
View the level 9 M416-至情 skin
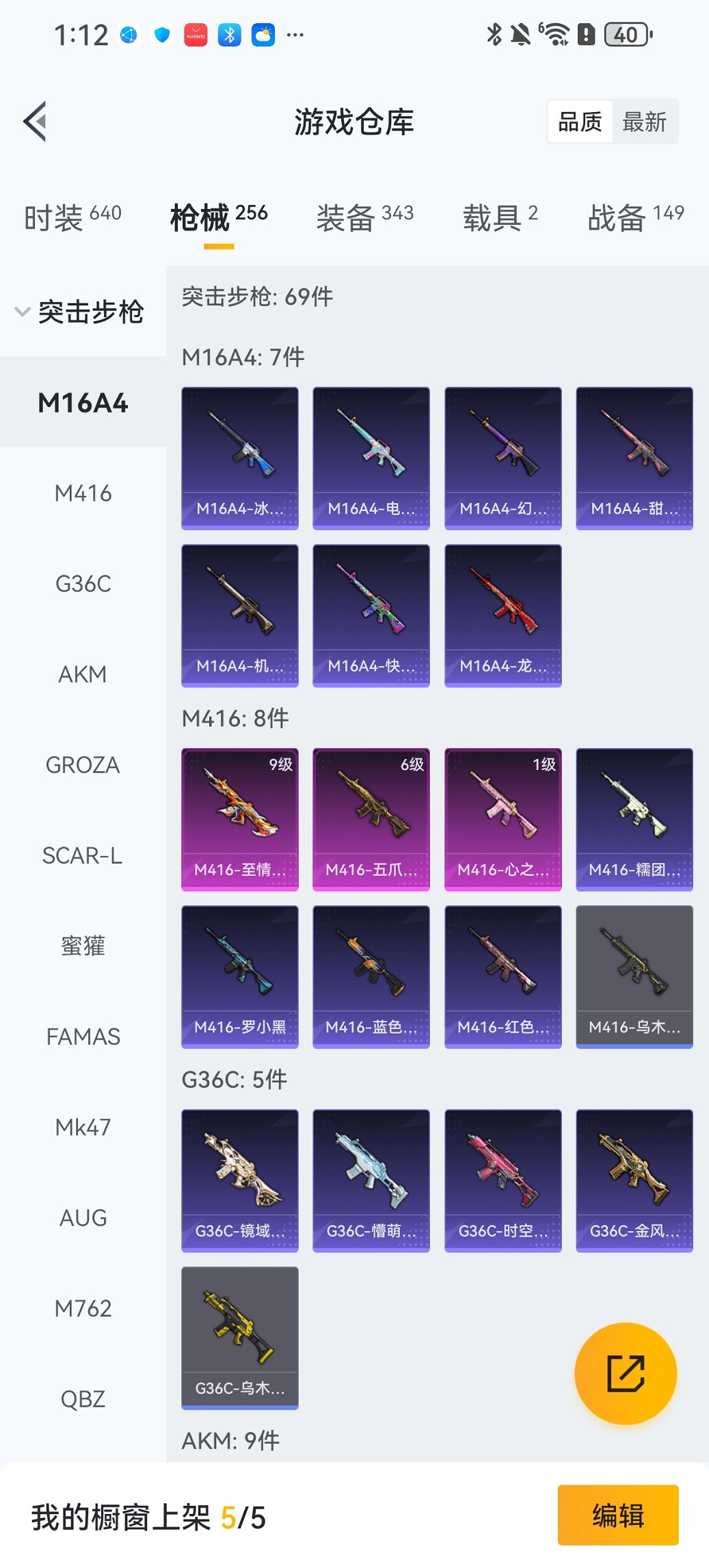coord(240,819)
